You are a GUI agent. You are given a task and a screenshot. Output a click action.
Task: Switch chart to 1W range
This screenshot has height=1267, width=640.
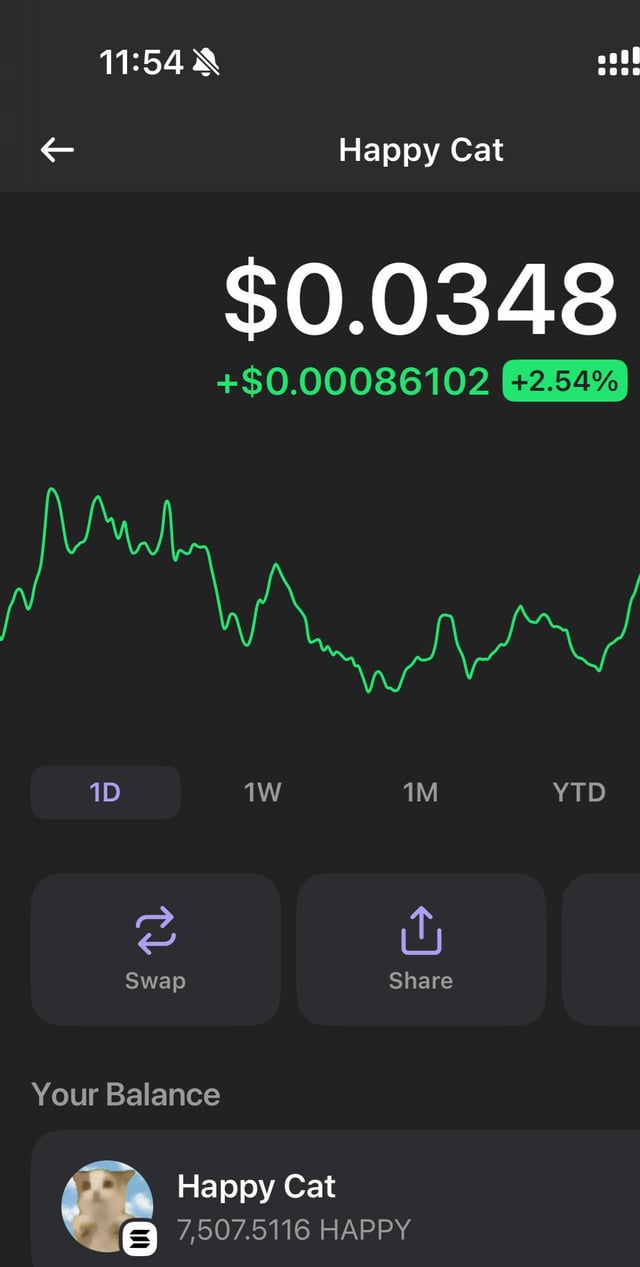[x=263, y=793]
